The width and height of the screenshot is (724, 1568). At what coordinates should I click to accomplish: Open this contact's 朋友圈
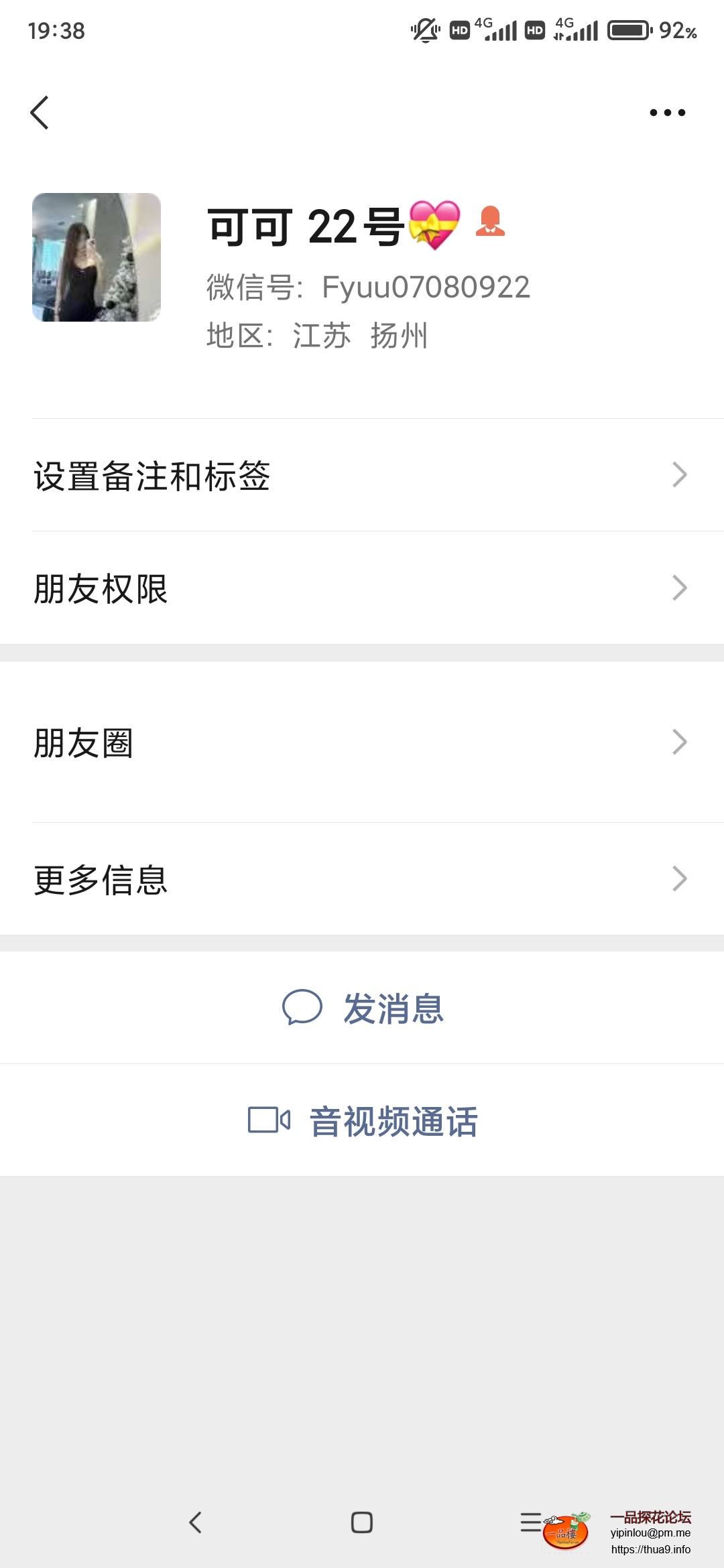click(362, 742)
